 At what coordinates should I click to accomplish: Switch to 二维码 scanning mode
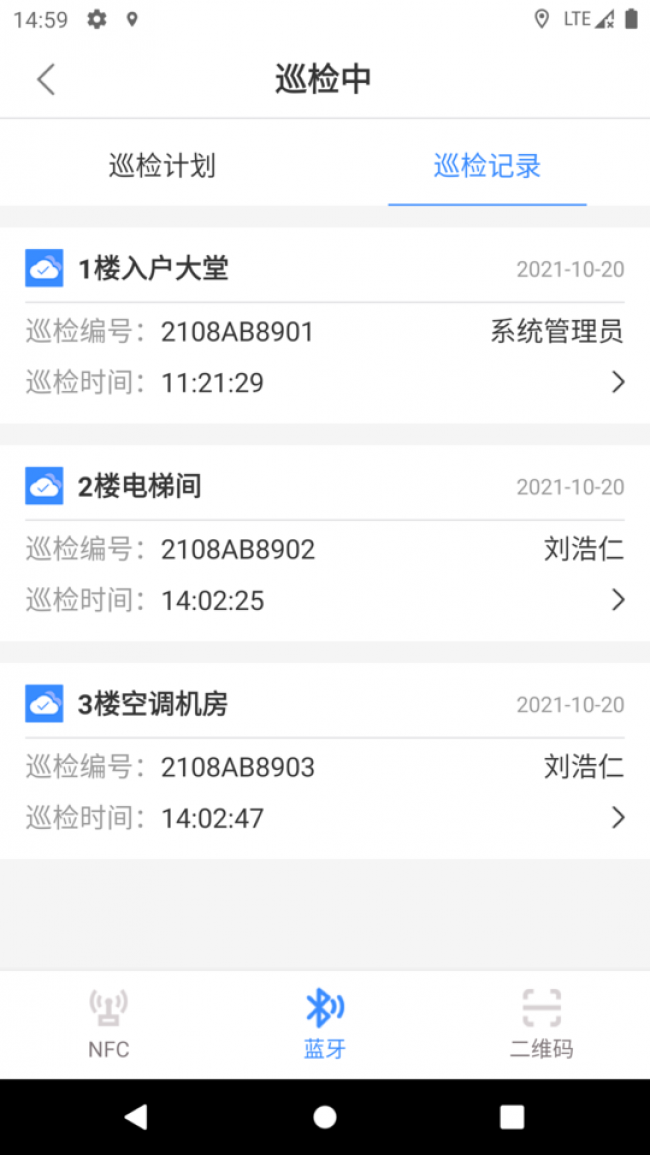(541, 1024)
